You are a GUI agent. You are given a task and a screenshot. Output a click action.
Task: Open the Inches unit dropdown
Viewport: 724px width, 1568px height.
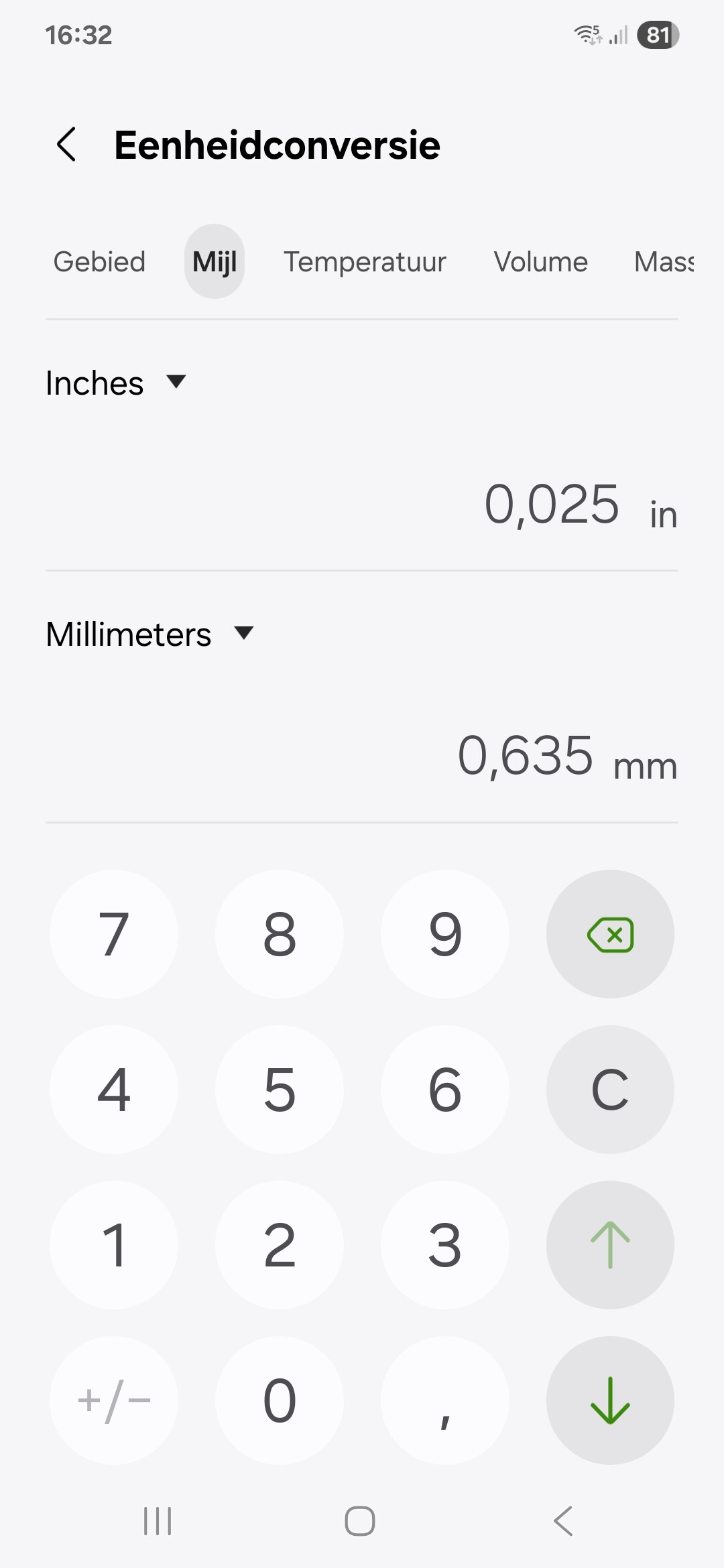(x=115, y=383)
